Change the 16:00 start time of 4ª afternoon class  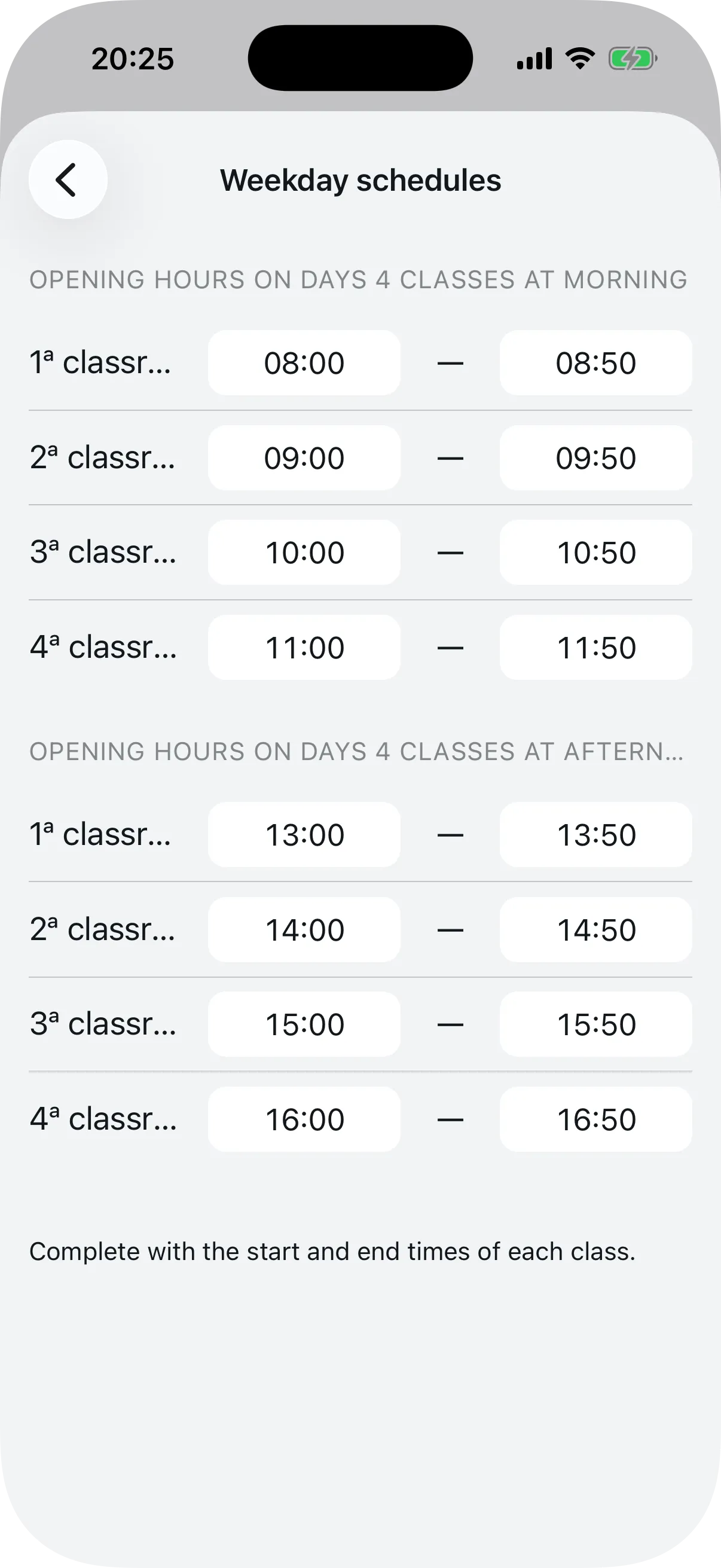[304, 1119]
